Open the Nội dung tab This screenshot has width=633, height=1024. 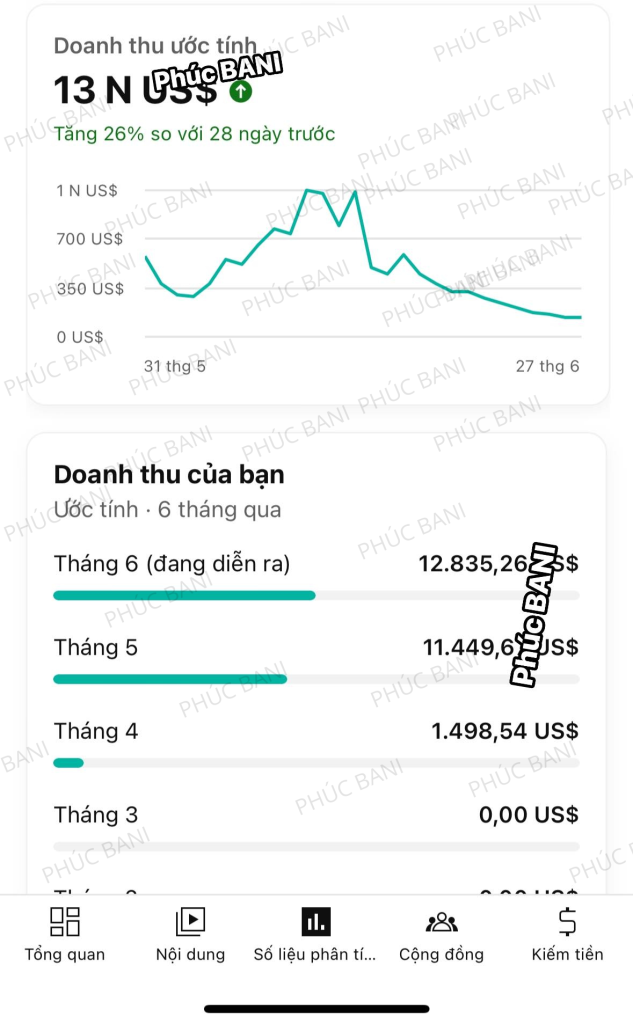tap(190, 934)
